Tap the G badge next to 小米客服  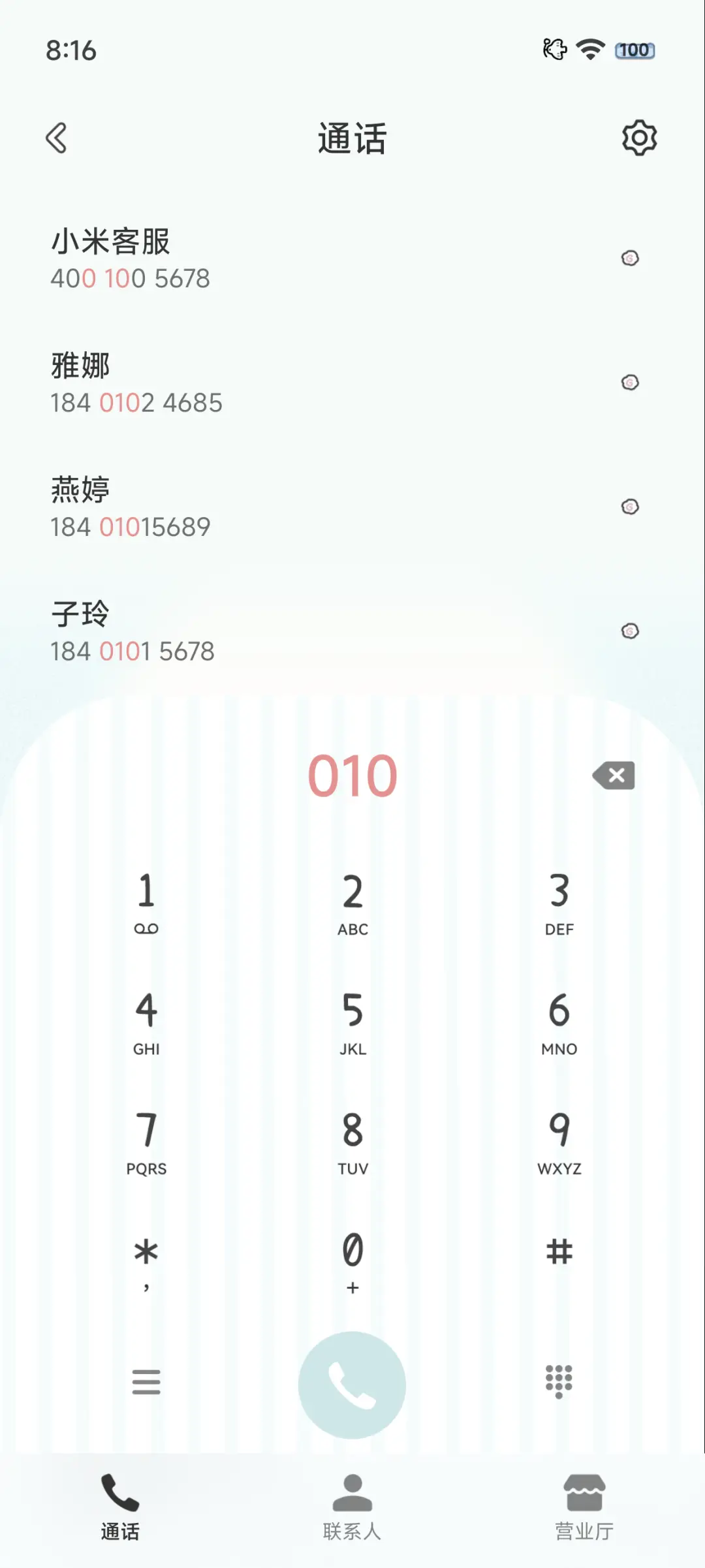click(629, 257)
